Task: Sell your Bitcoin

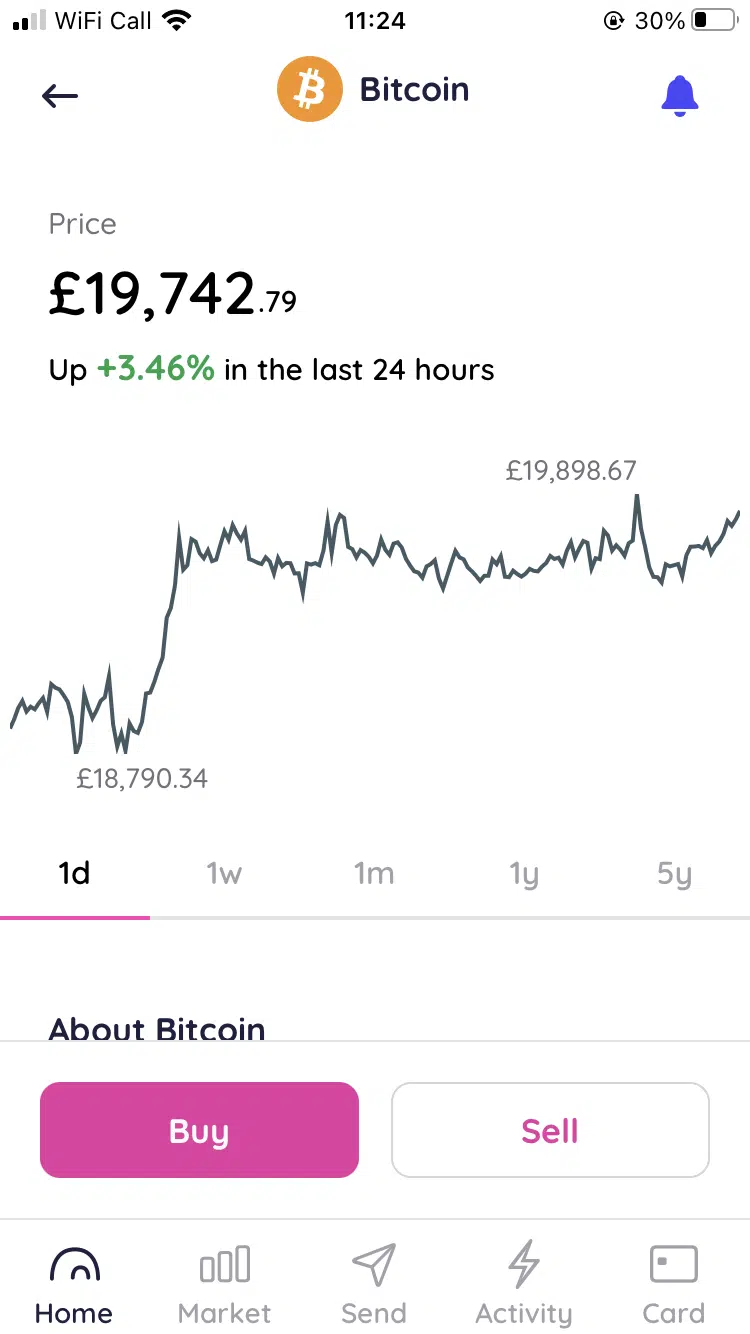Action: tap(550, 1130)
